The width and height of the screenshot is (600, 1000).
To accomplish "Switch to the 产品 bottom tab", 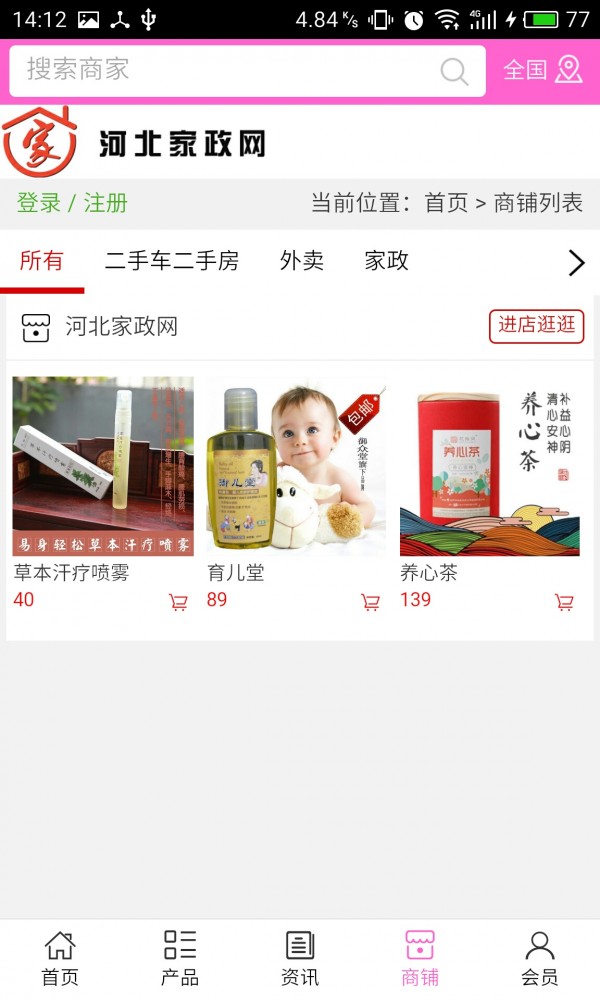I will (x=180, y=958).
